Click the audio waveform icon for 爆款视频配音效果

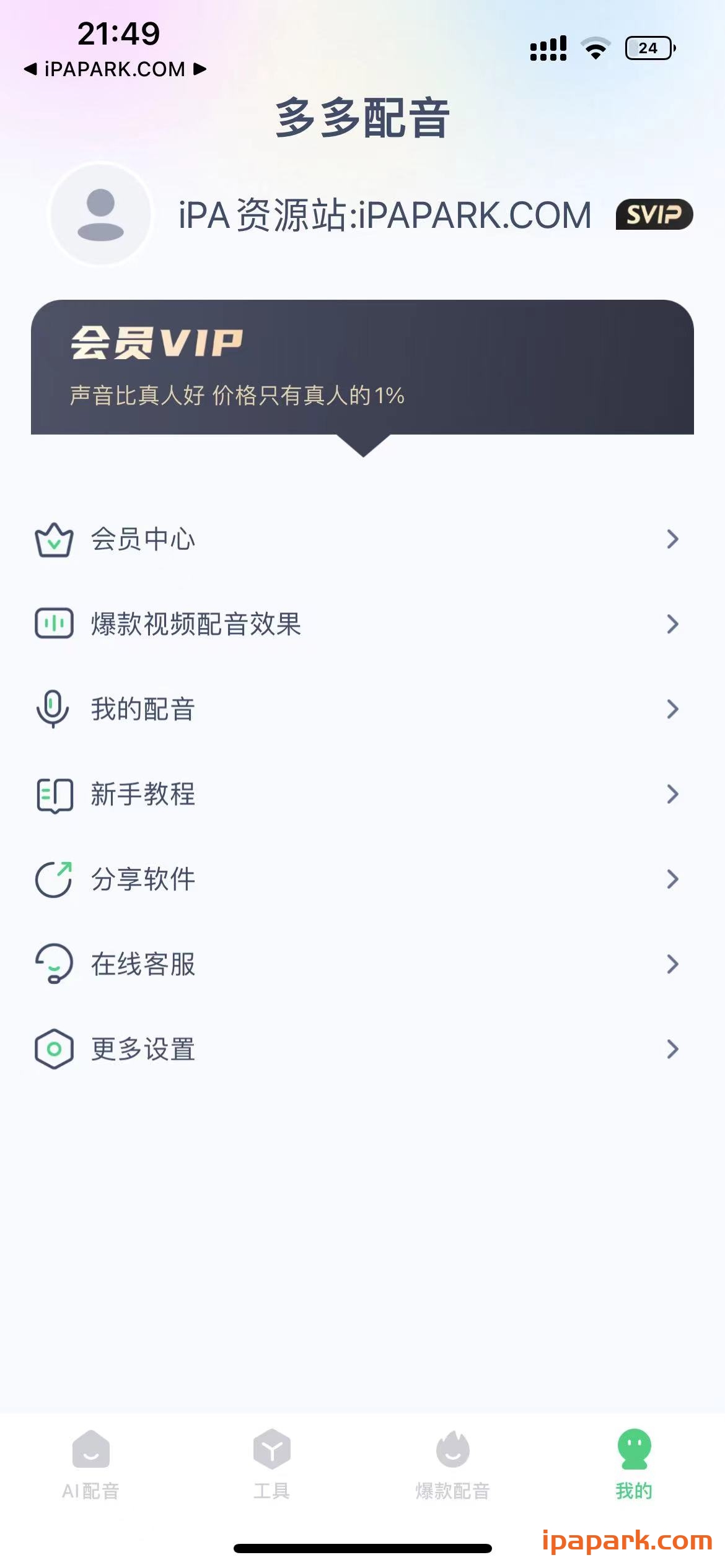coord(55,625)
